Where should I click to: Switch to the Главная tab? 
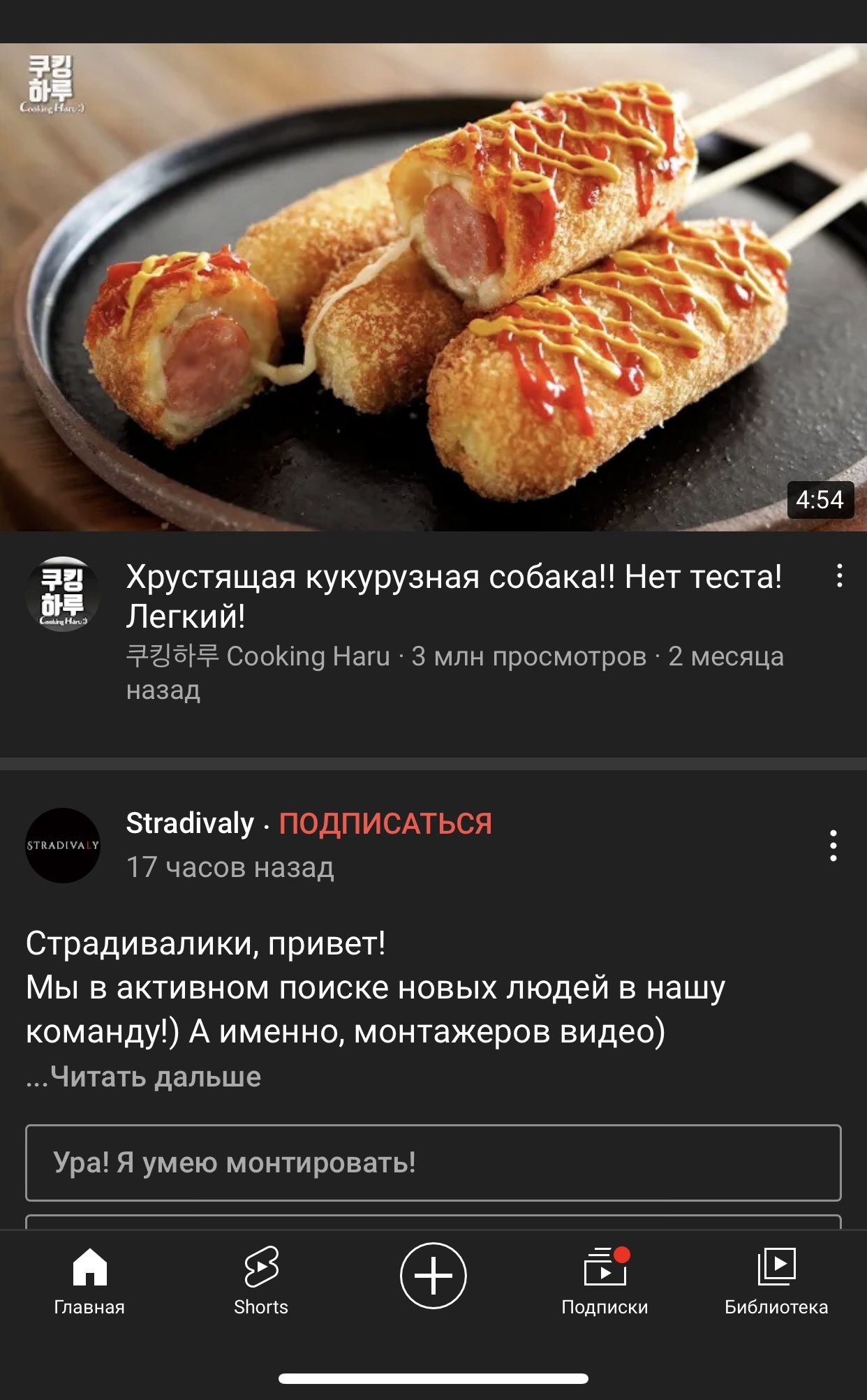[89, 1282]
